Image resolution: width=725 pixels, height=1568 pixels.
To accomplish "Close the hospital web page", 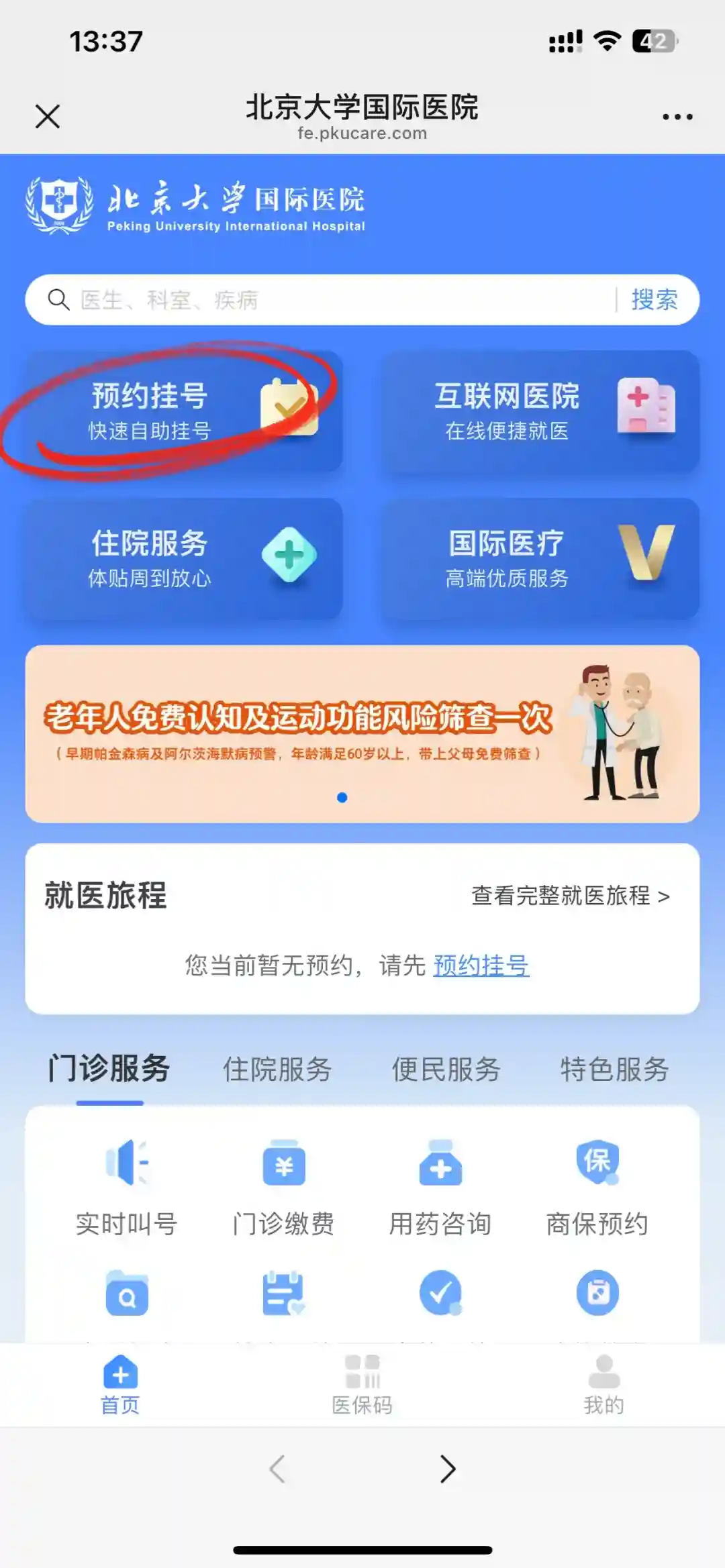I will coord(48,116).
